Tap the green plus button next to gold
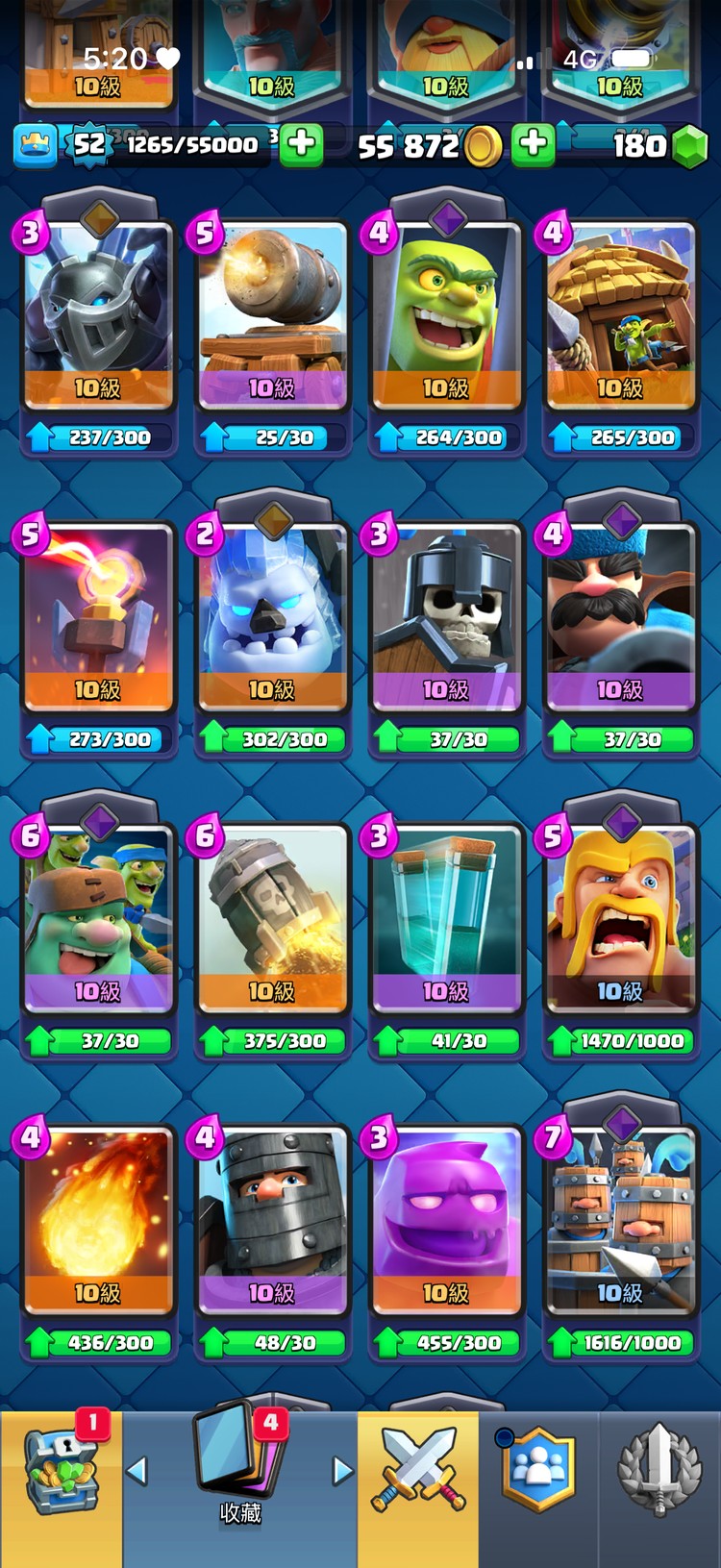The height and width of the screenshot is (1568, 721). click(x=533, y=145)
